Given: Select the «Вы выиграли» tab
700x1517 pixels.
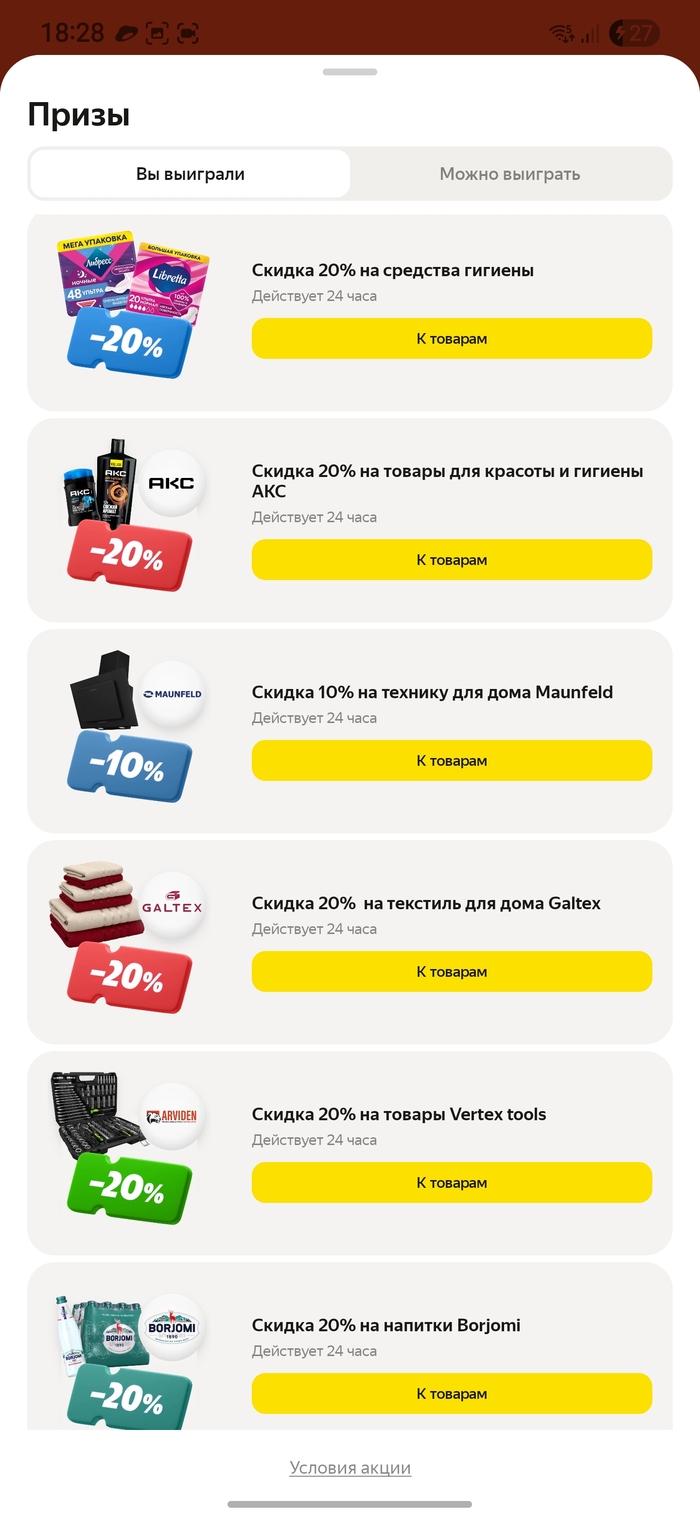Looking at the screenshot, I should (190, 174).
